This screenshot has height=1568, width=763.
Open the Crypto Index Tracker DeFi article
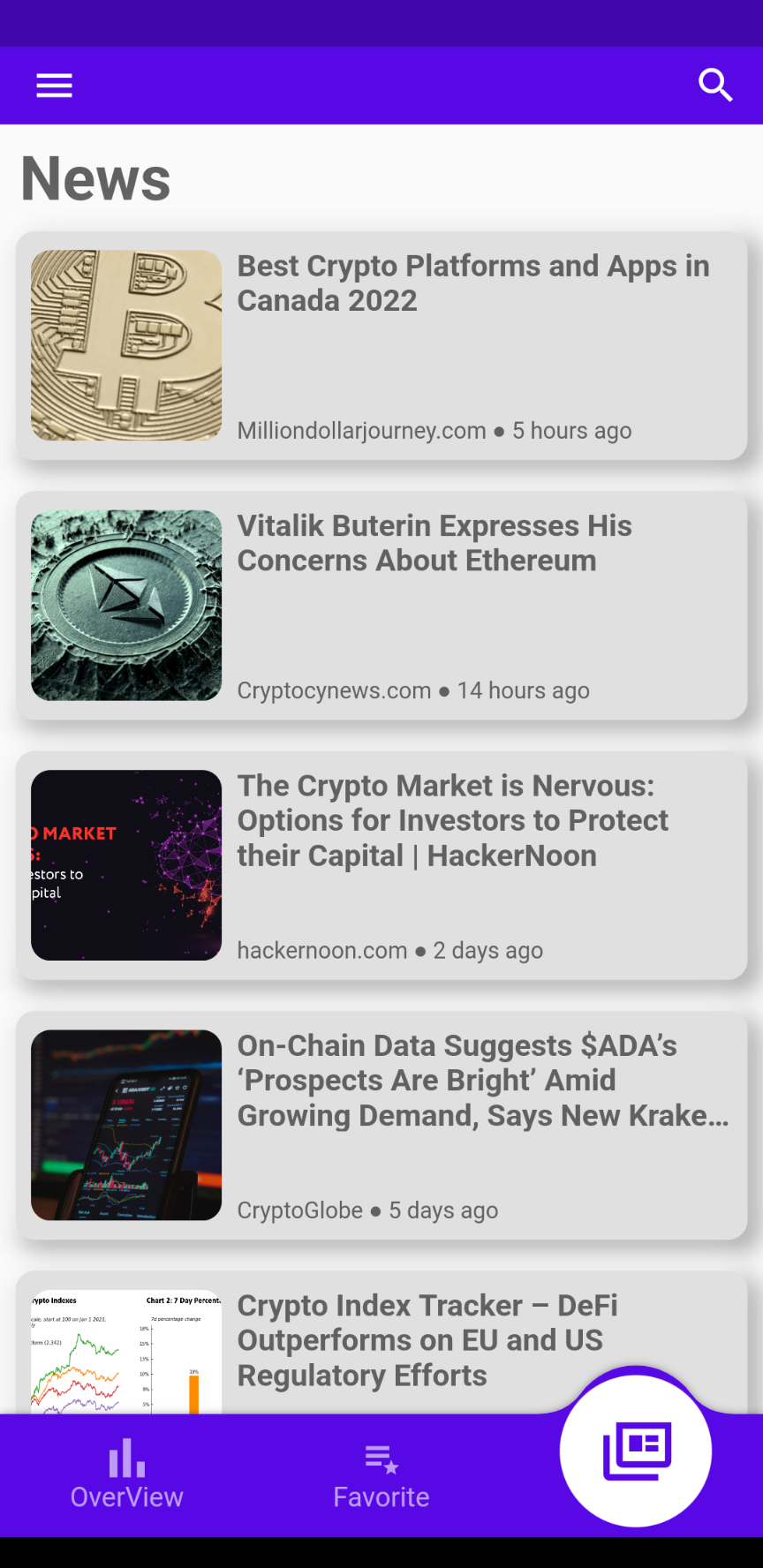click(427, 1339)
